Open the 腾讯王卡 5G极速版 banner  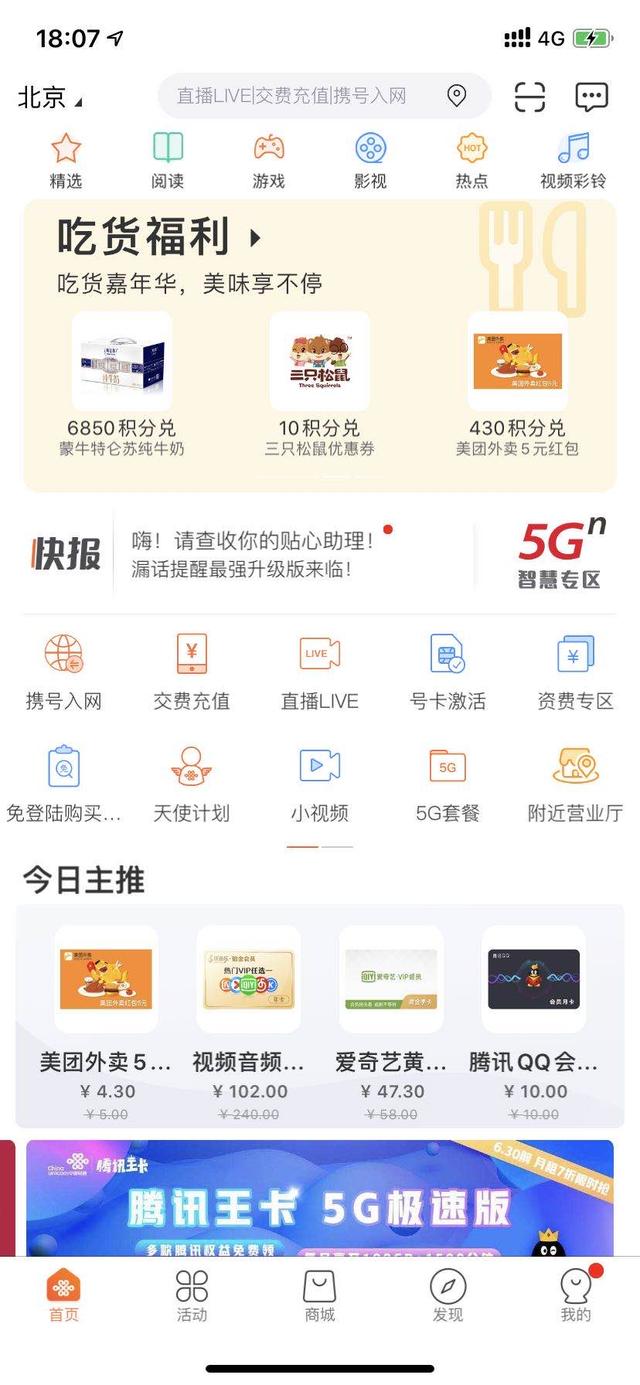coord(320,1198)
